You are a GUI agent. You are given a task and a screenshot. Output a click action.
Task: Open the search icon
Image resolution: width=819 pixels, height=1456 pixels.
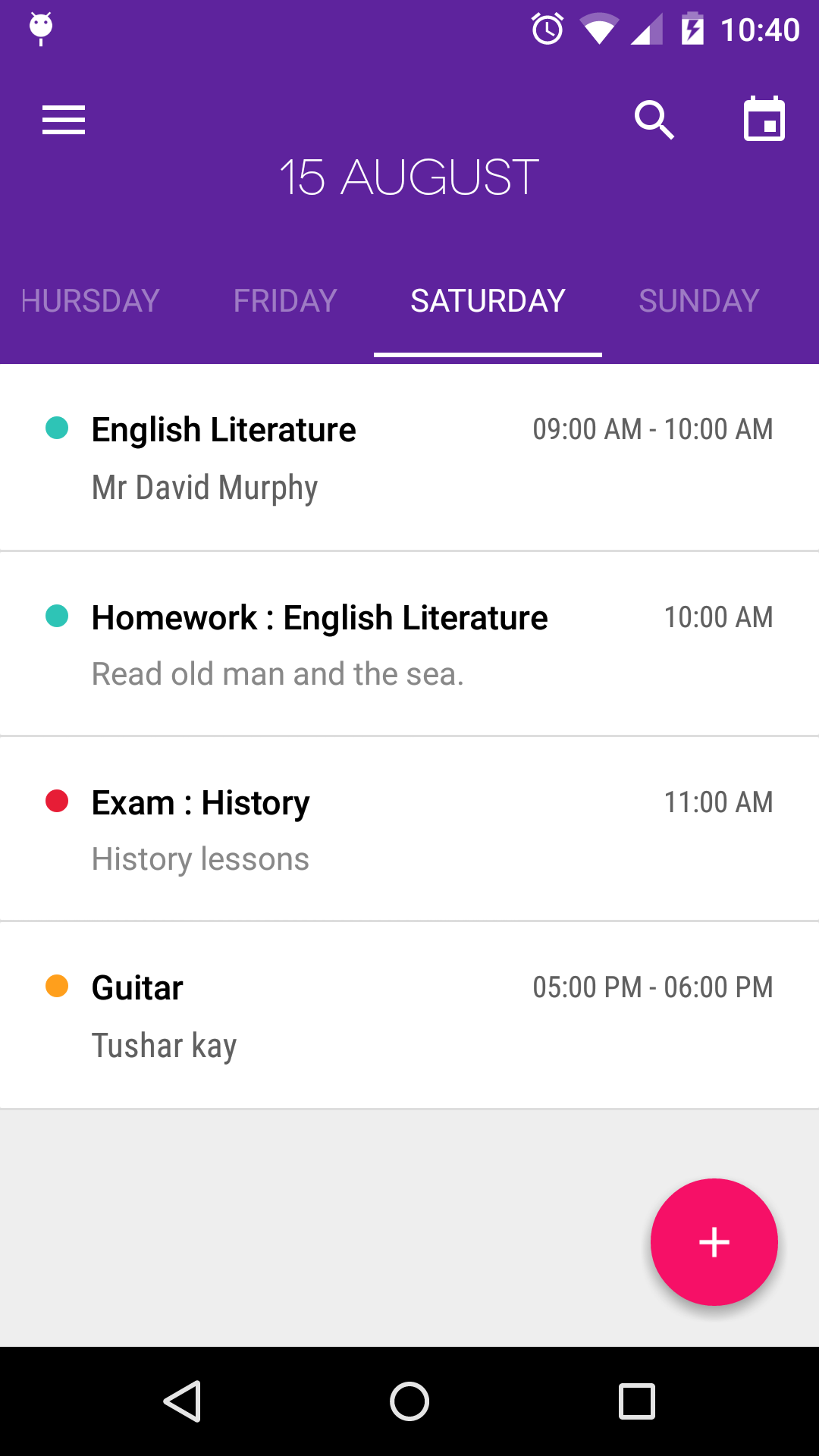pos(655,119)
